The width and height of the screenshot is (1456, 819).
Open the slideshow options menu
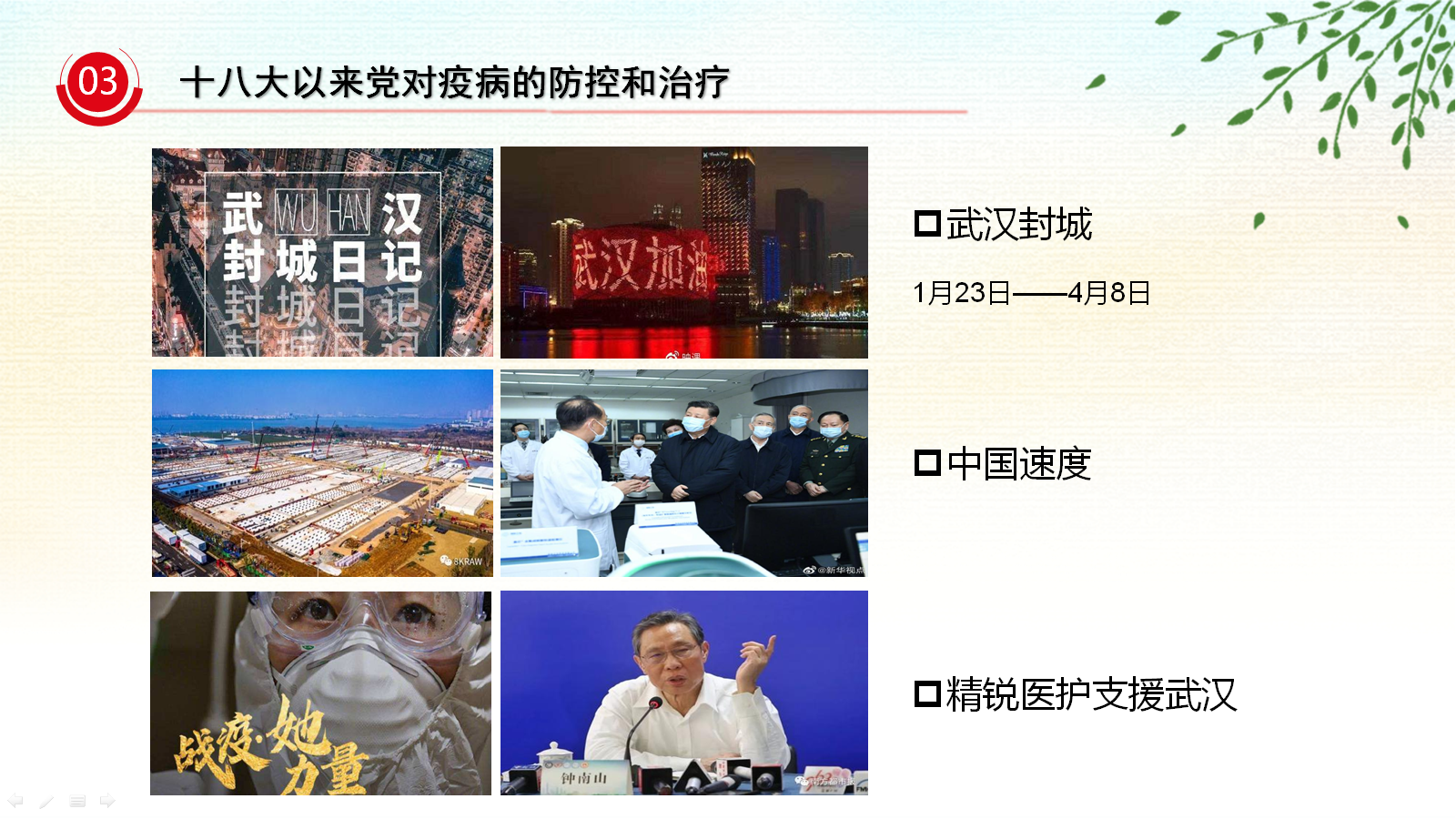tap(77, 801)
